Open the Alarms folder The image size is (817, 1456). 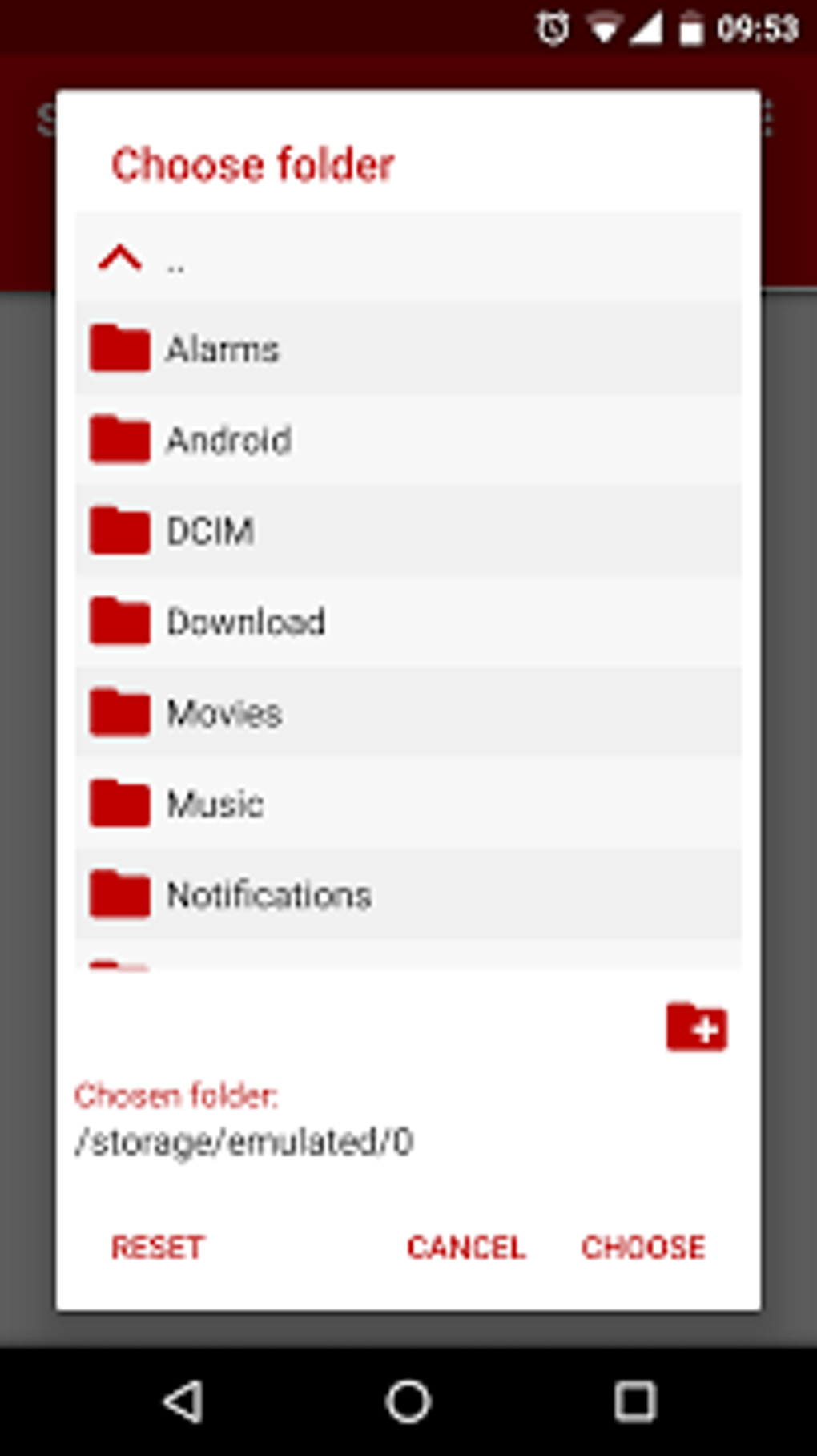click(x=408, y=349)
